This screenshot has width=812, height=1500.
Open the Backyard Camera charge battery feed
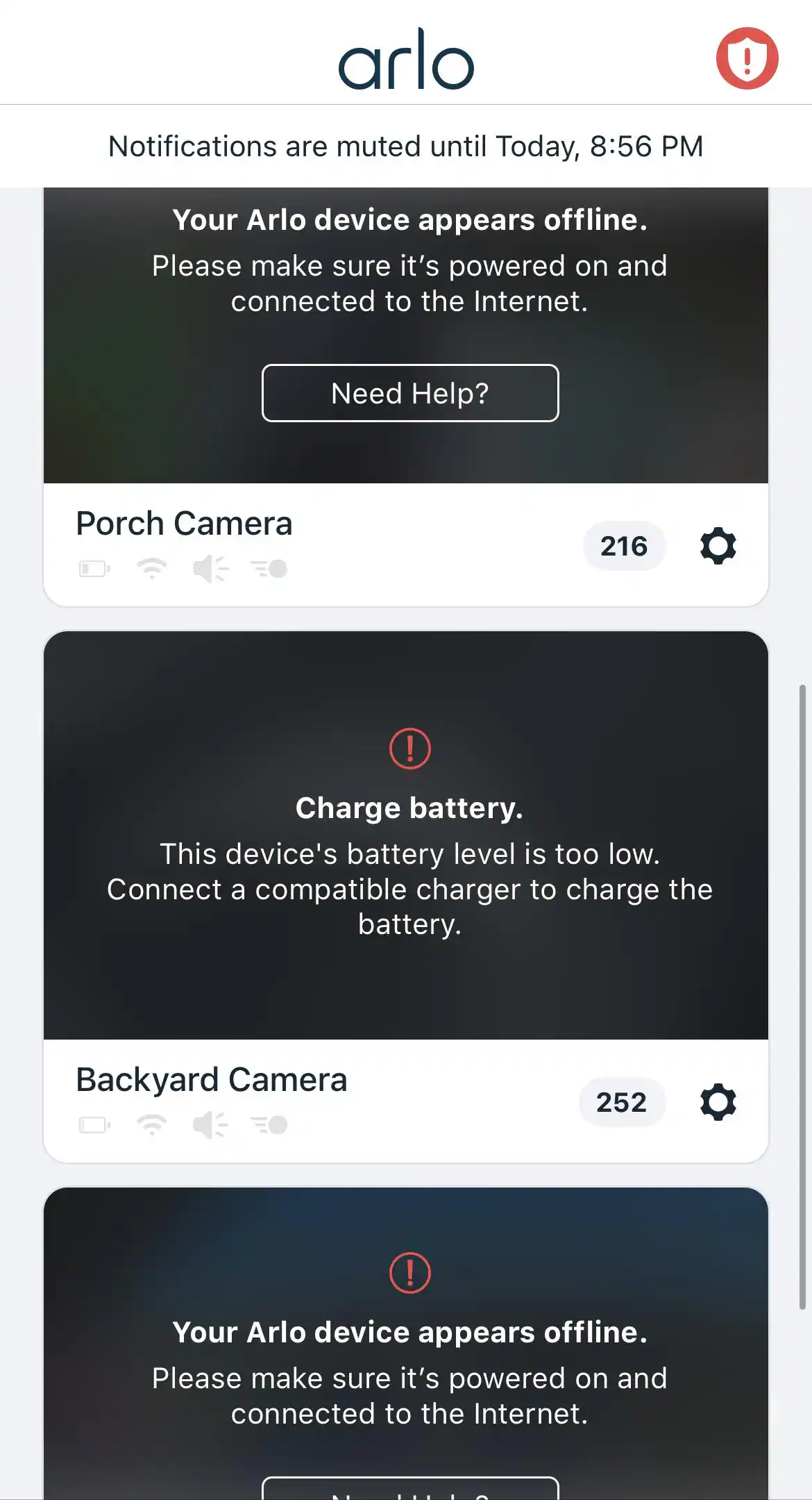point(406,835)
